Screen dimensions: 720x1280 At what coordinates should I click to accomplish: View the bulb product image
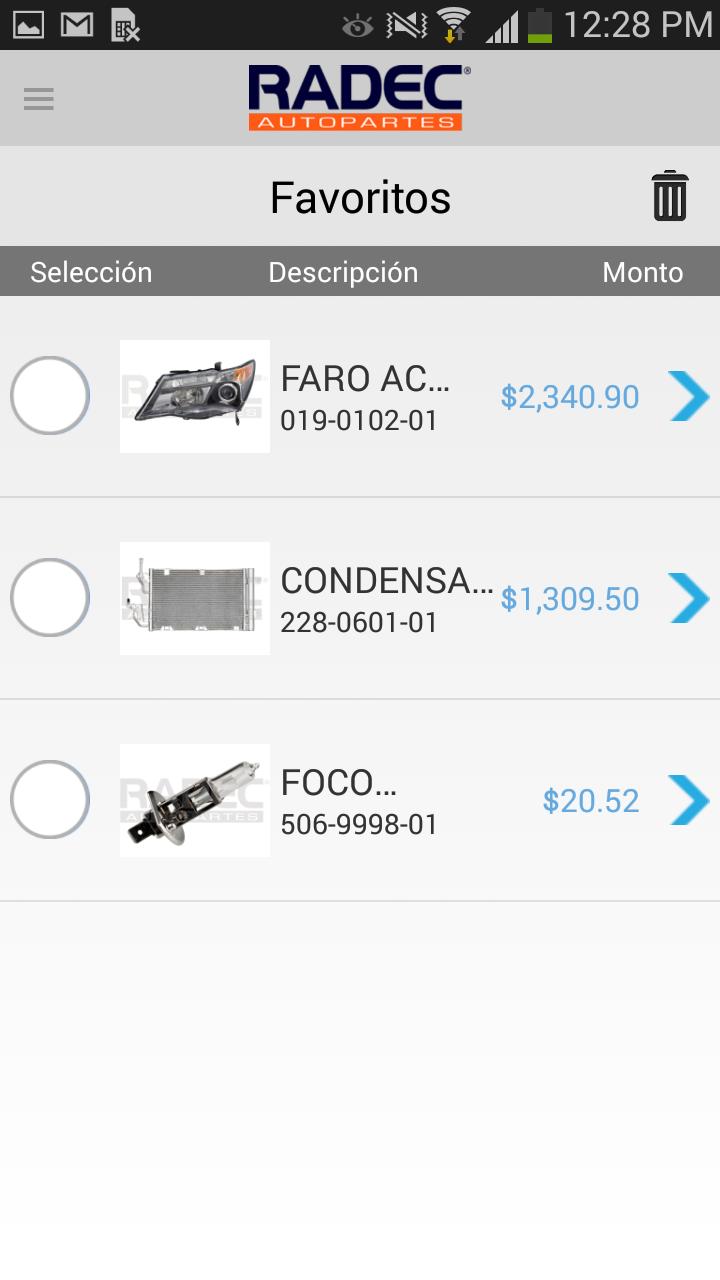click(195, 800)
